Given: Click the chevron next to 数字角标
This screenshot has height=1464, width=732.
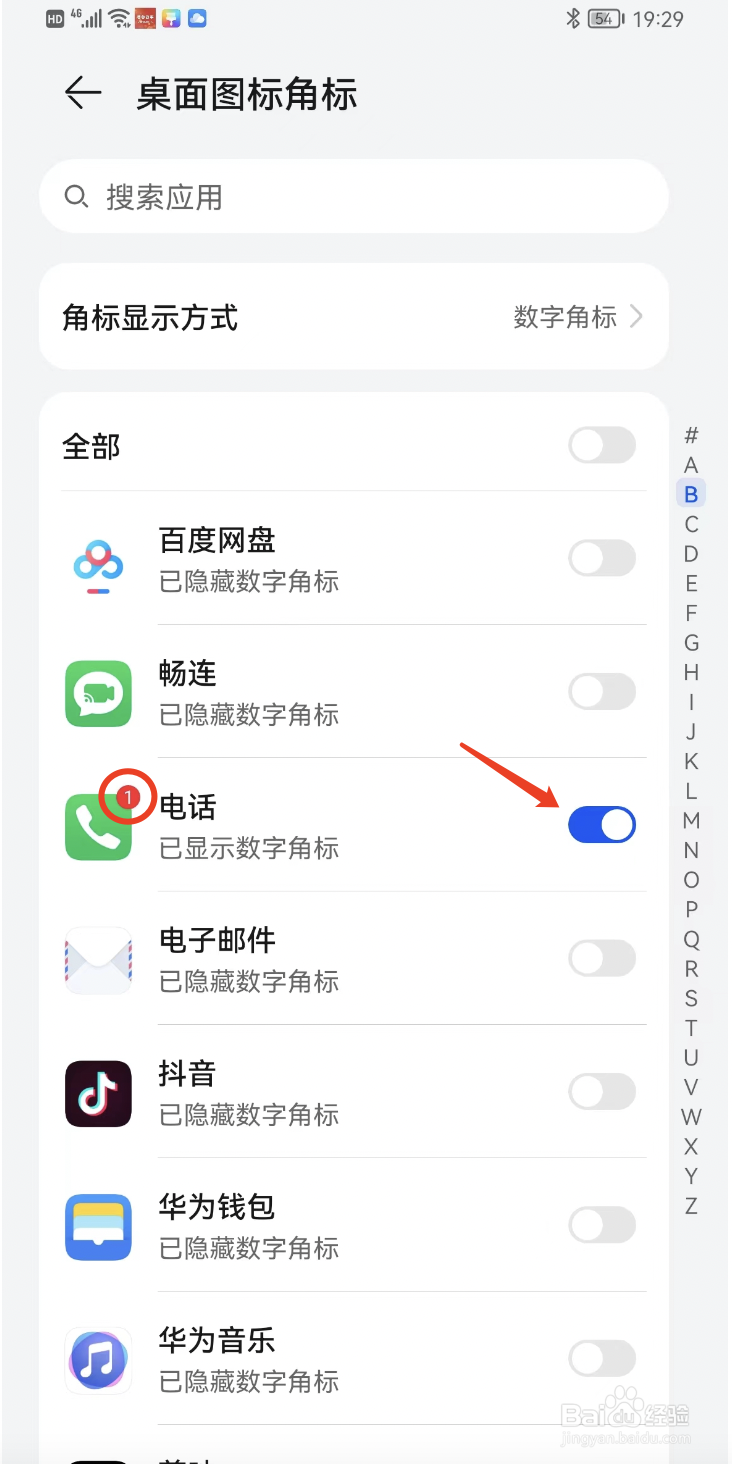Looking at the screenshot, I should tap(637, 317).
